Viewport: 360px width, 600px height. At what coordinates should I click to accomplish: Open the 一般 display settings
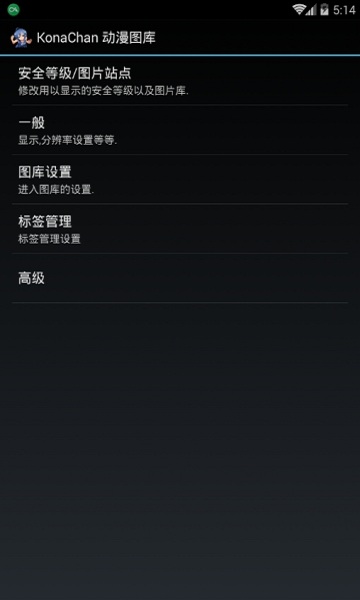[180, 130]
